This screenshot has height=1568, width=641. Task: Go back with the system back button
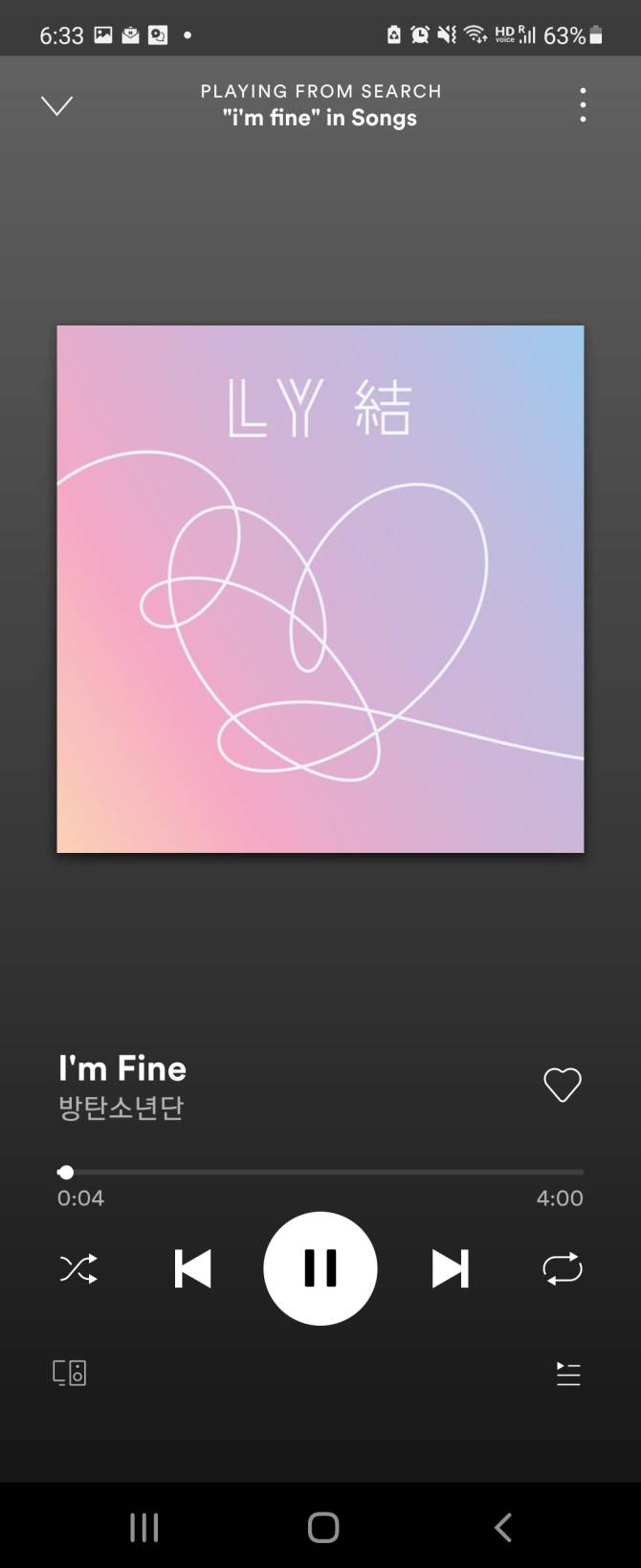click(503, 1527)
